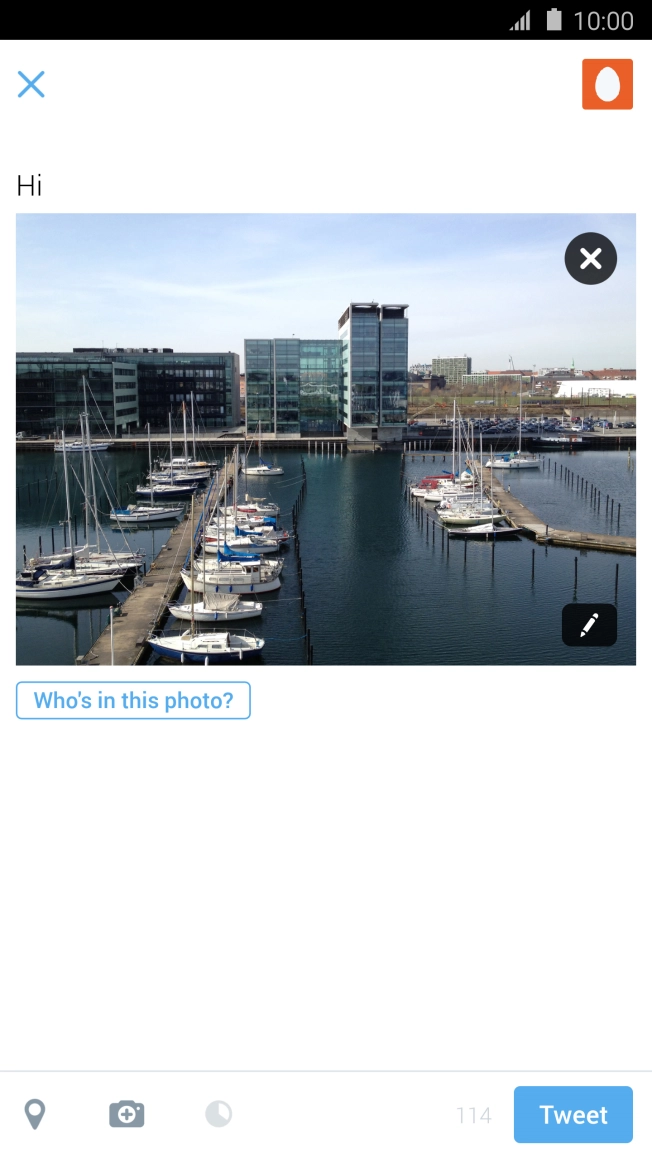Add a location to the tweet
Image resolution: width=652 pixels, height=1159 pixels.
[x=35, y=1114]
